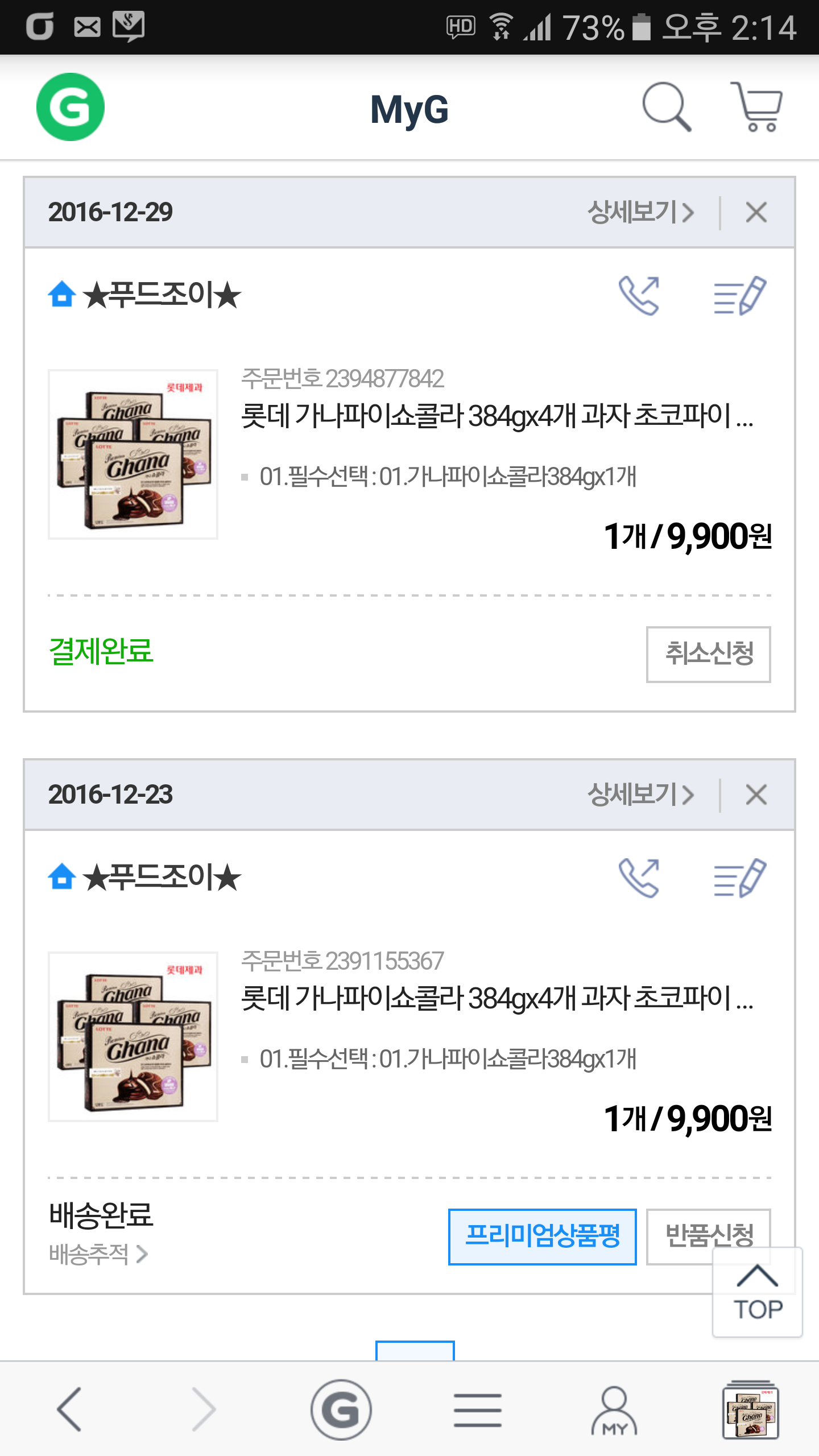Tap 취소신청 to request cancellation
The height and width of the screenshot is (1456, 819).
(x=708, y=654)
